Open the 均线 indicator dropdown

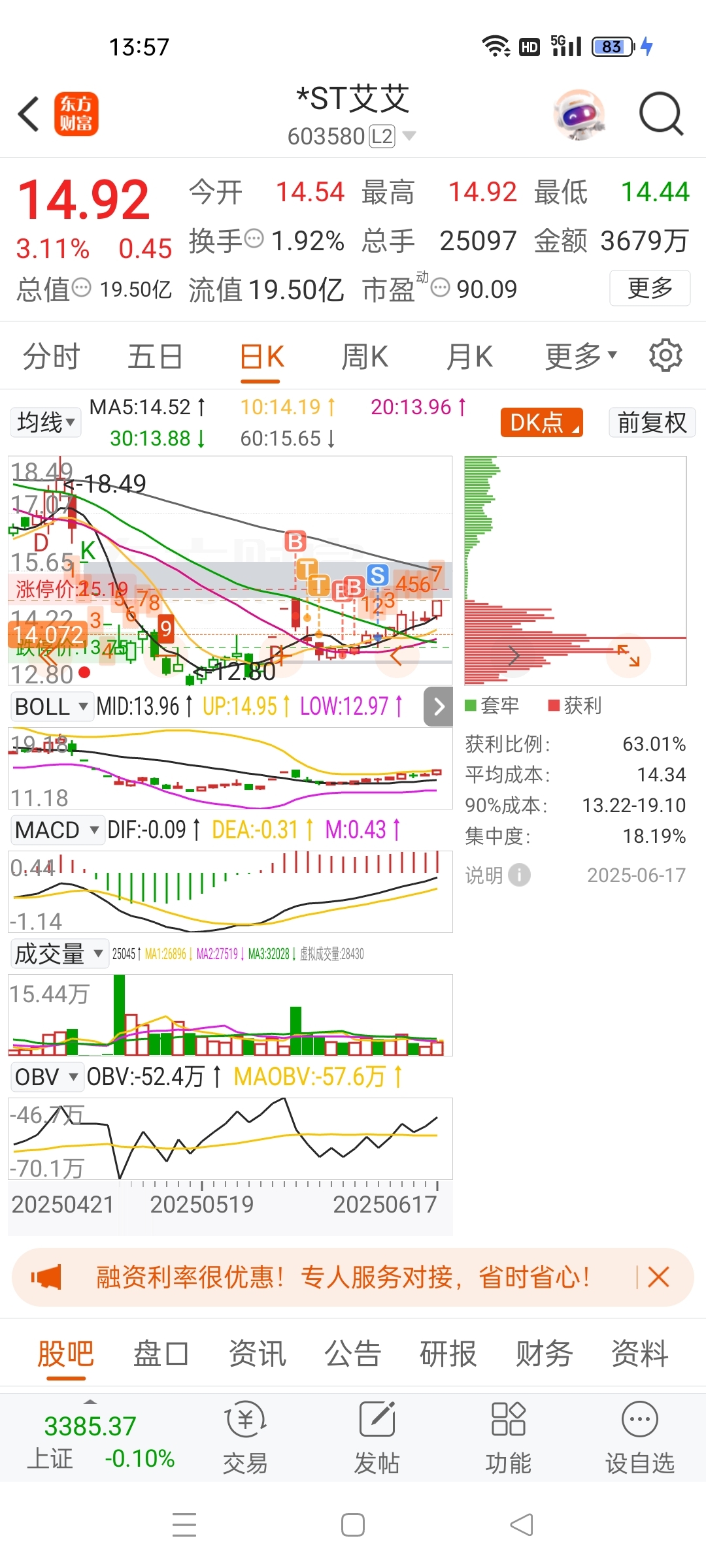(x=45, y=422)
